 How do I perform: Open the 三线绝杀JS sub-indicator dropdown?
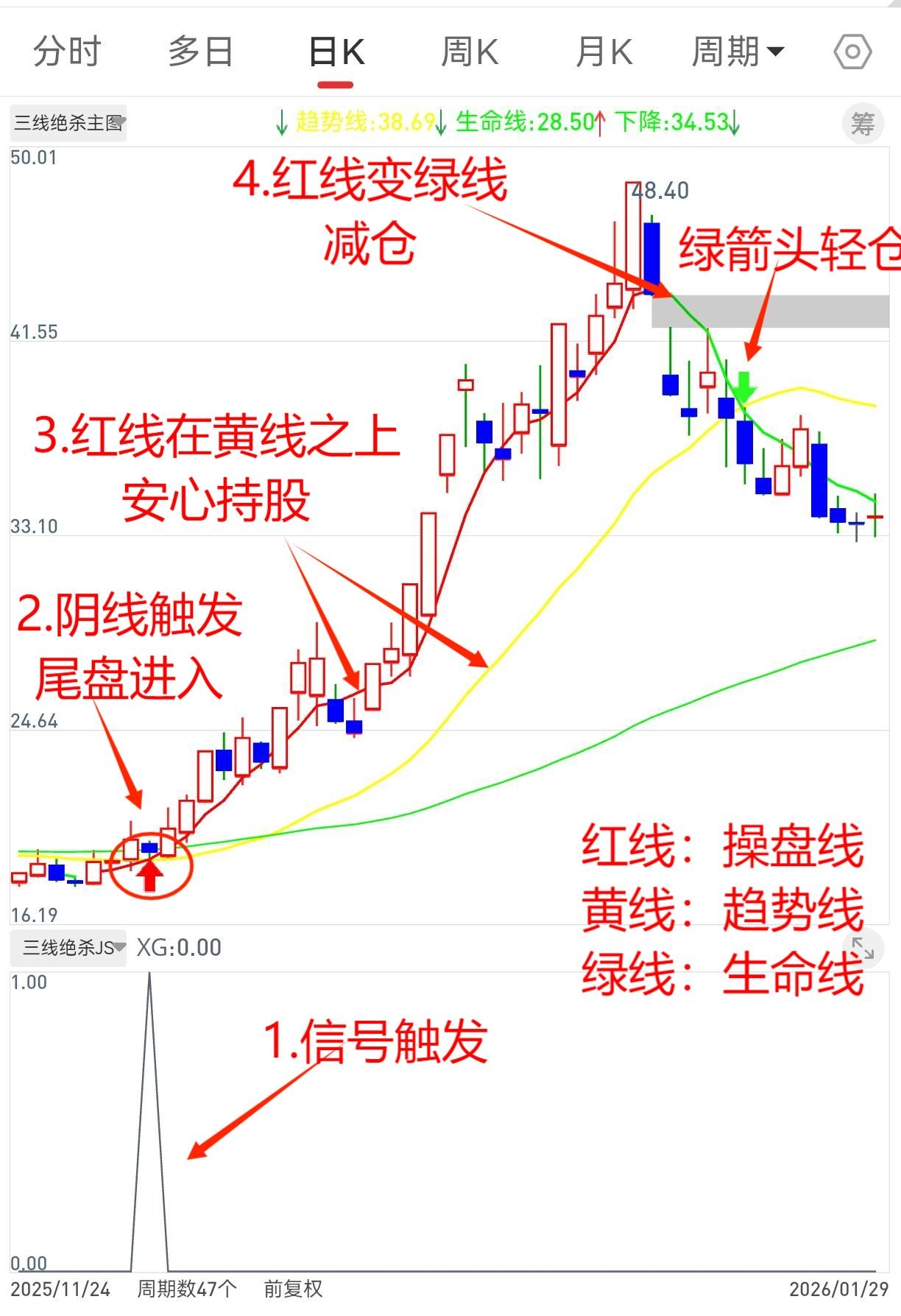pyautogui.click(x=68, y=947)
